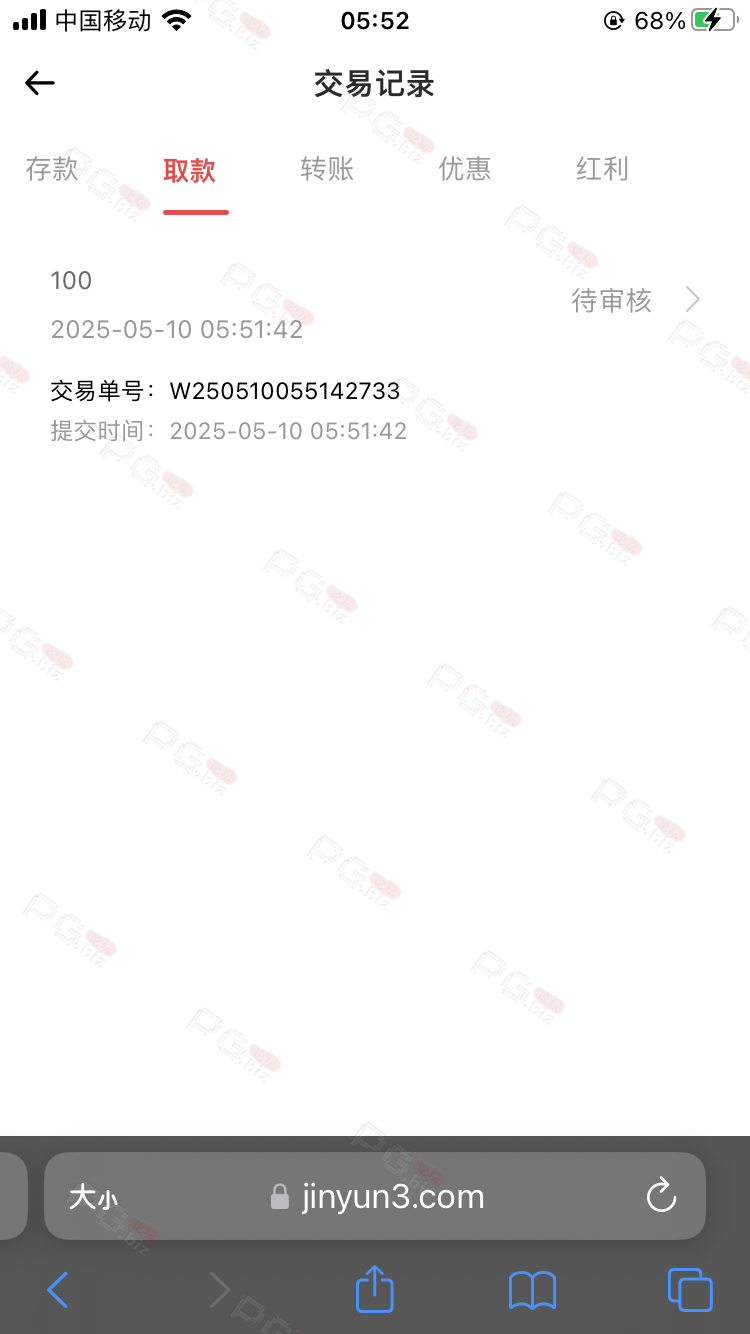Open the 优惠 tab
The image size is (750, 1334).
[x=465, y=169]
